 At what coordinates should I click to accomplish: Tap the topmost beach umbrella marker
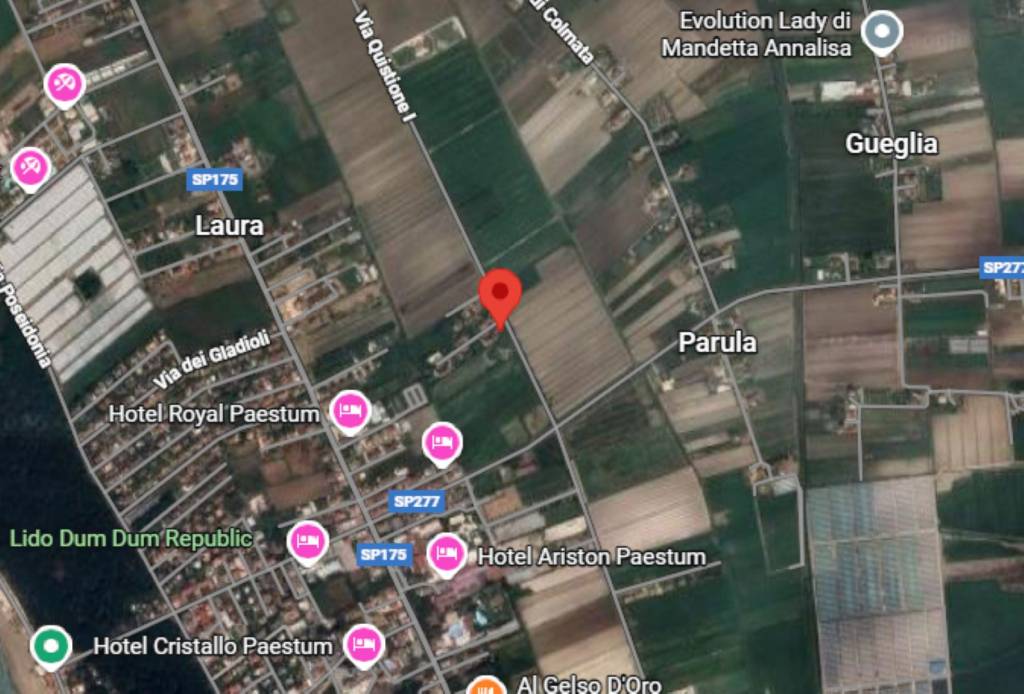coord(66,84)
